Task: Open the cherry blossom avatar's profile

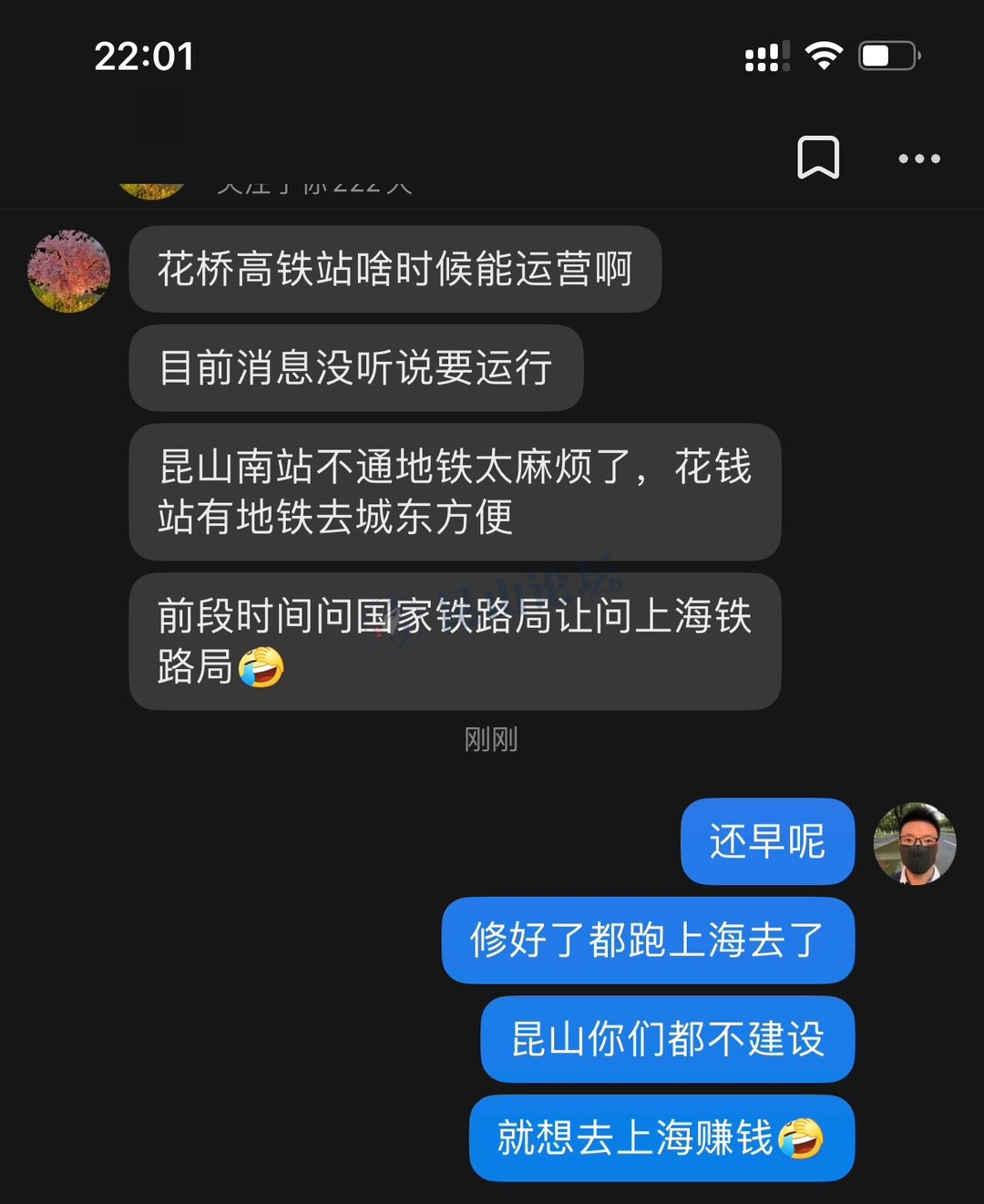Action: click(x=69, y=271)
